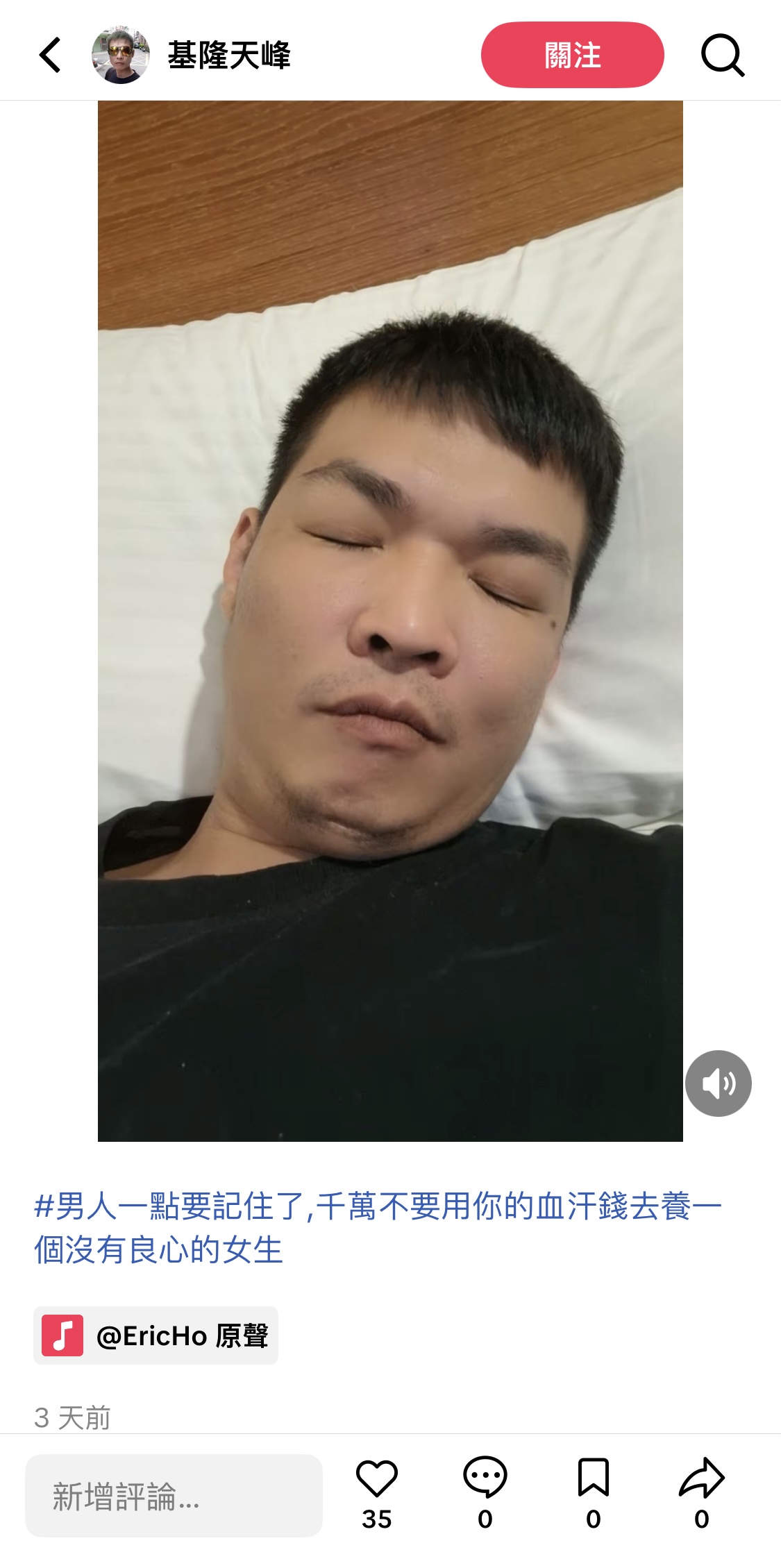Open 基隆天峰 profile avatar
The height and width of the screenshot is (1568, 781).
[x=121, y=55]
